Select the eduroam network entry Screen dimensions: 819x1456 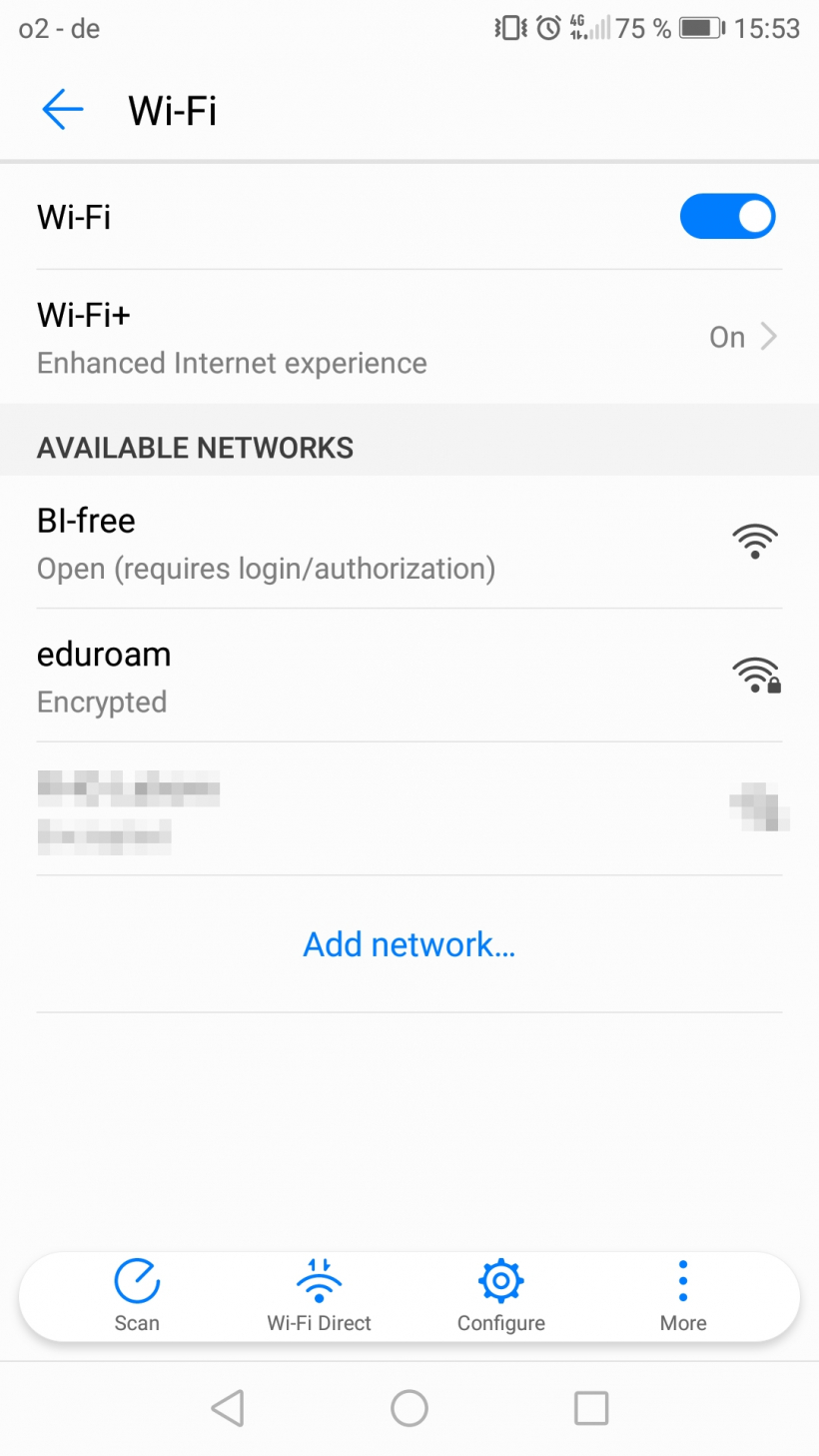pos(300,676)
